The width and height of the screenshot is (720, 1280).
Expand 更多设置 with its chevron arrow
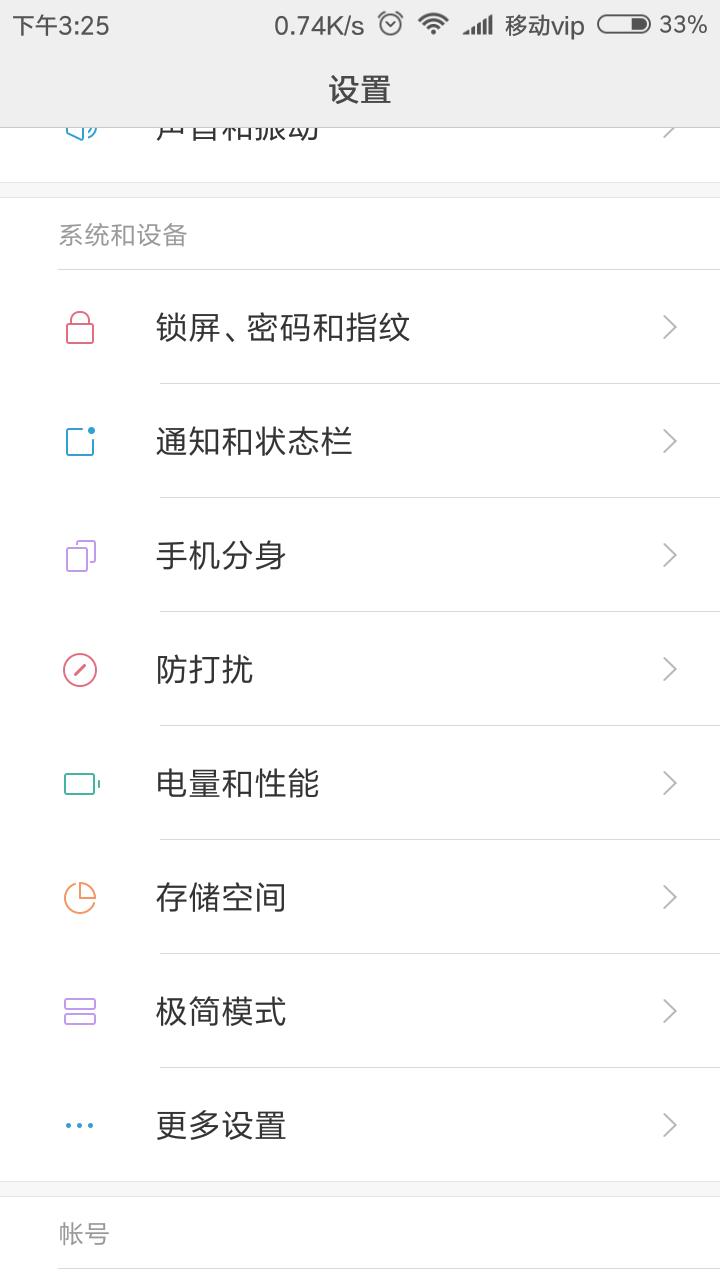(668, 1125)
